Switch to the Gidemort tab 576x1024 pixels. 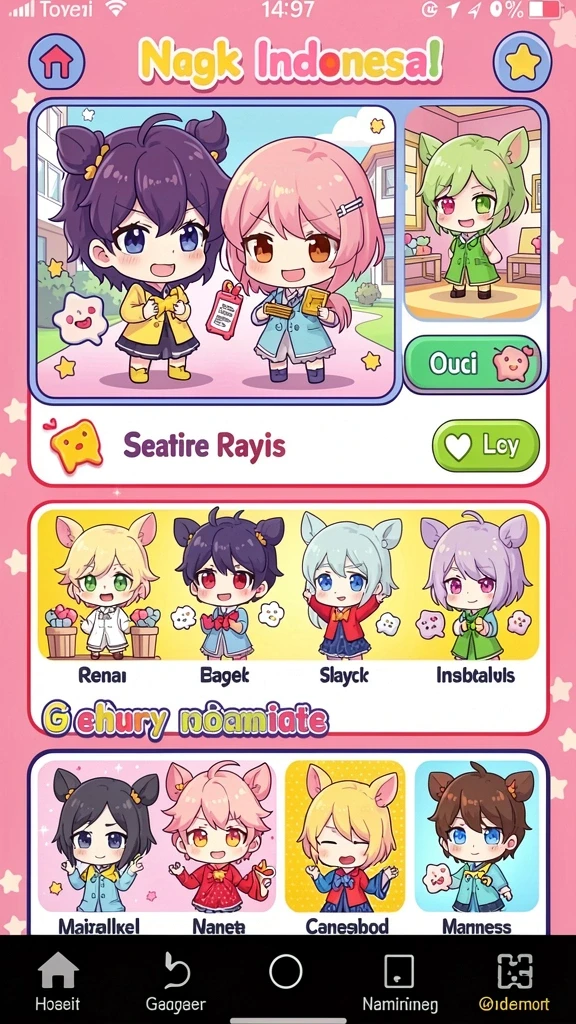click(514, 982)
